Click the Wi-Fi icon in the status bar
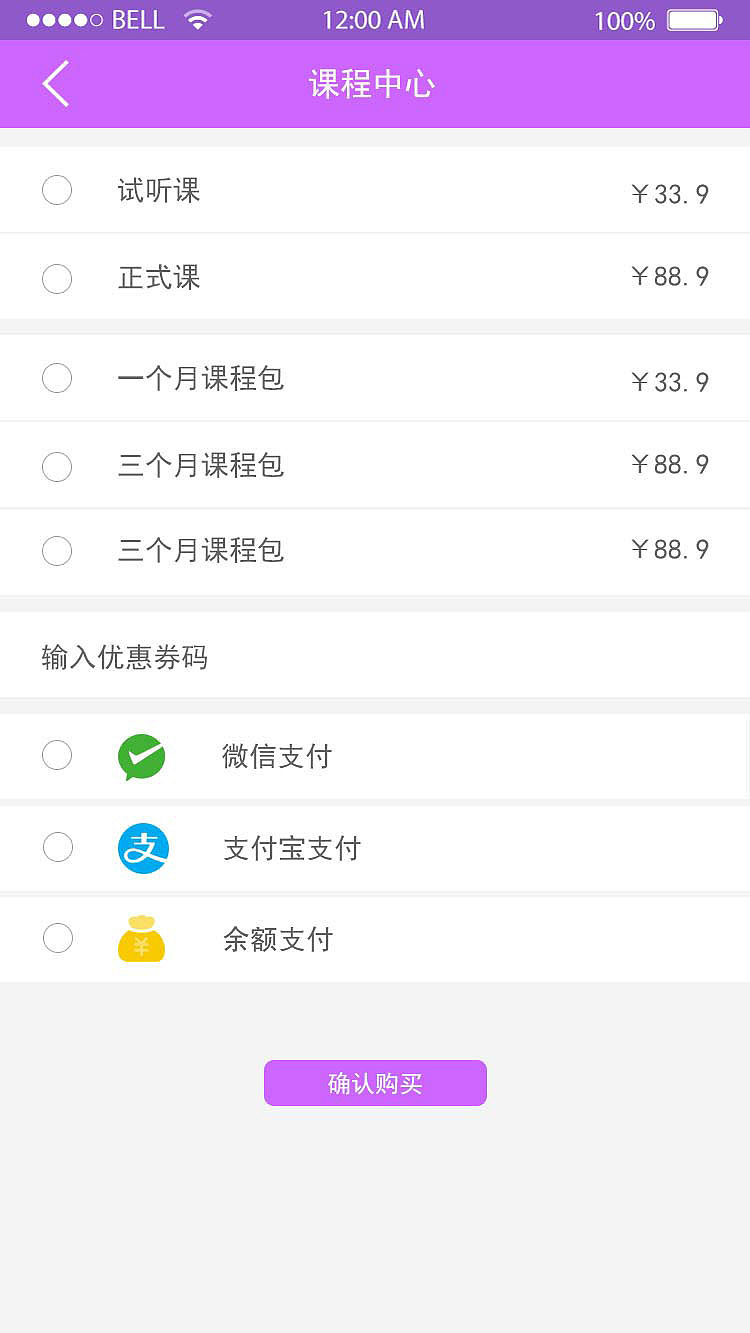The image size is (750, 1333). (x=197, y=18)
